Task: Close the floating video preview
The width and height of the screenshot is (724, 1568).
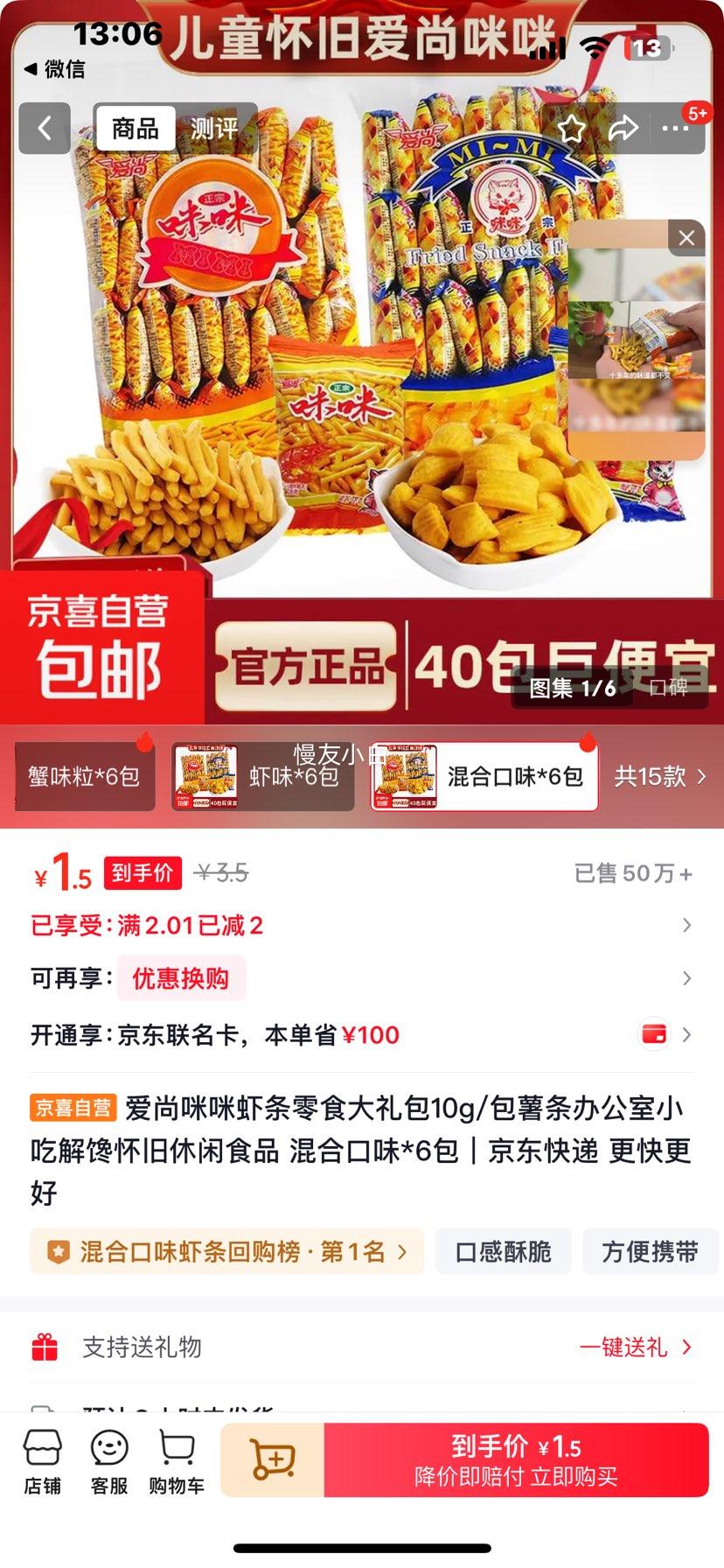Action: [686, 237]
